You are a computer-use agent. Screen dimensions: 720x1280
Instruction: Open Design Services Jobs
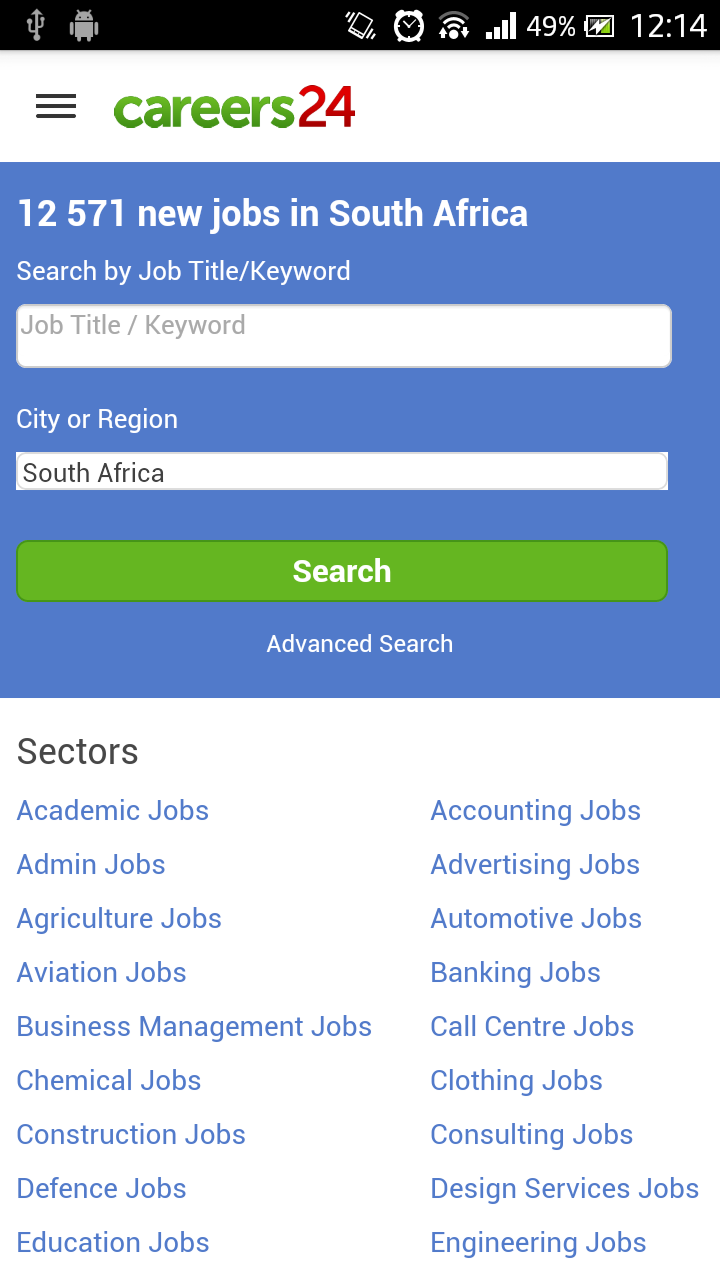pyautogui.click(x=564, y=1188)
